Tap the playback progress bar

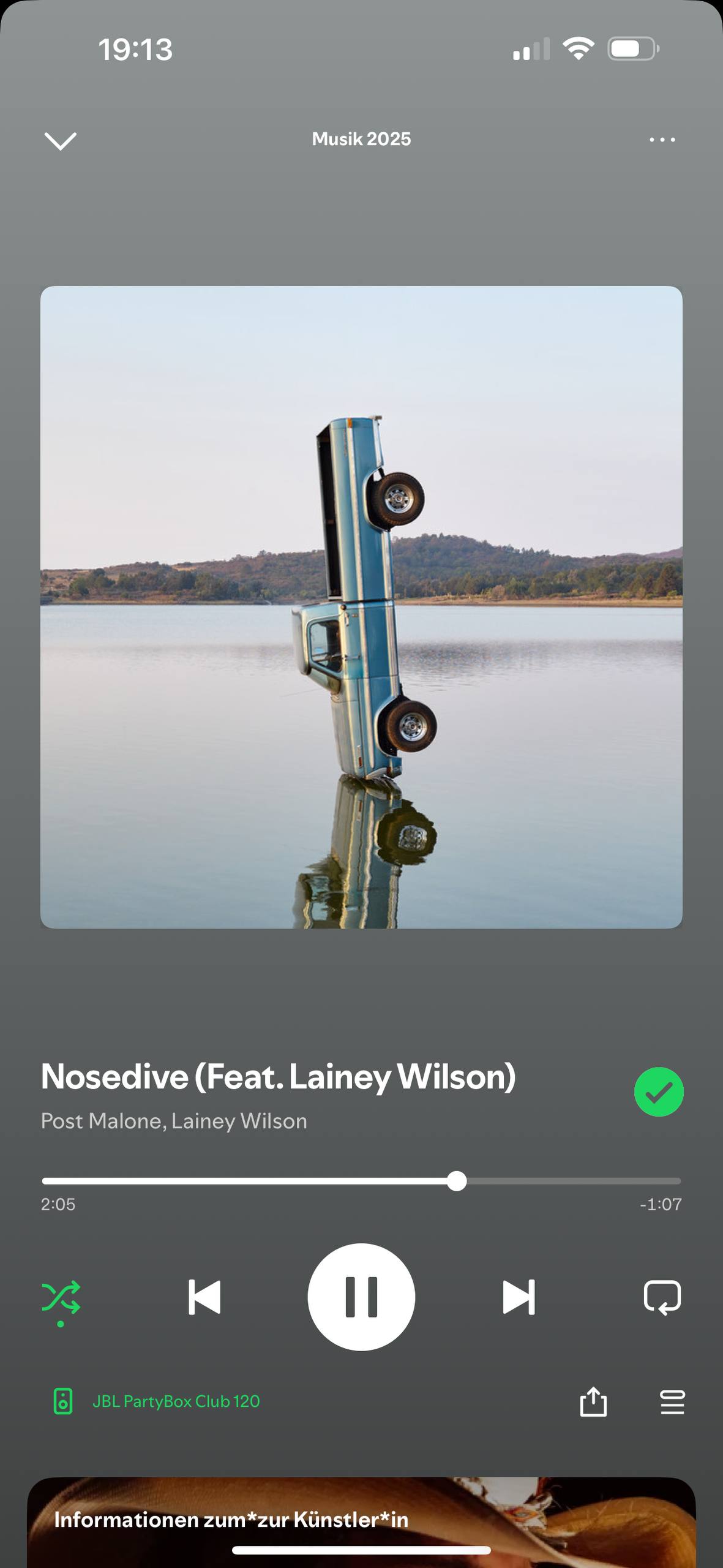click(361, 1181)
